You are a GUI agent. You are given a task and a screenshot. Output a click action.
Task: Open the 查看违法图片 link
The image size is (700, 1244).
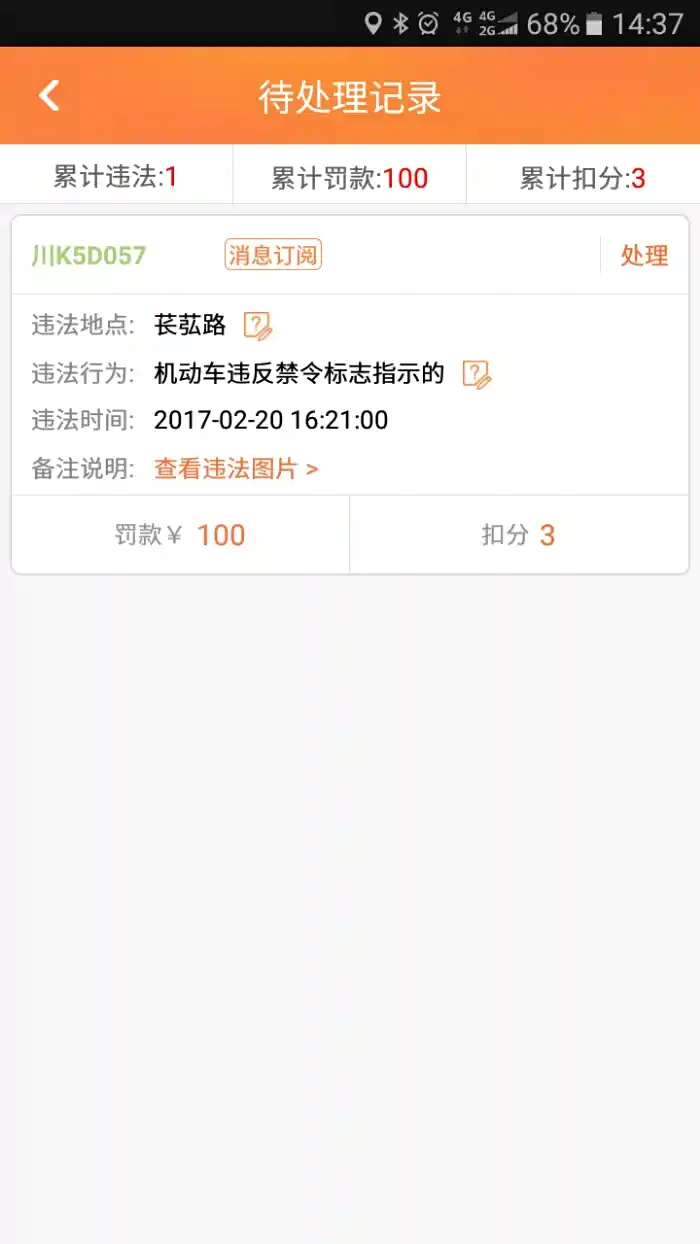point(236,468)
